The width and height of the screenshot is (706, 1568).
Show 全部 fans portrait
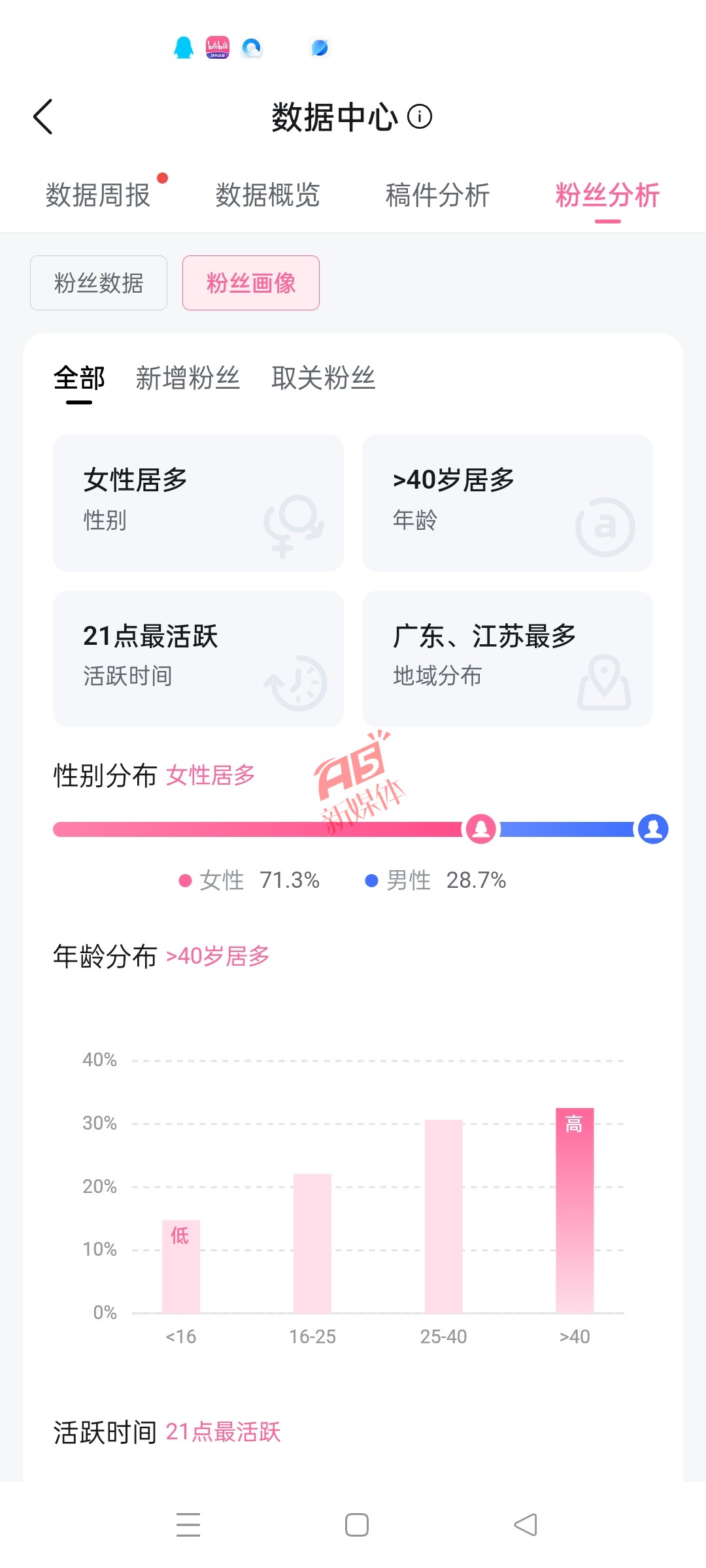79,379
